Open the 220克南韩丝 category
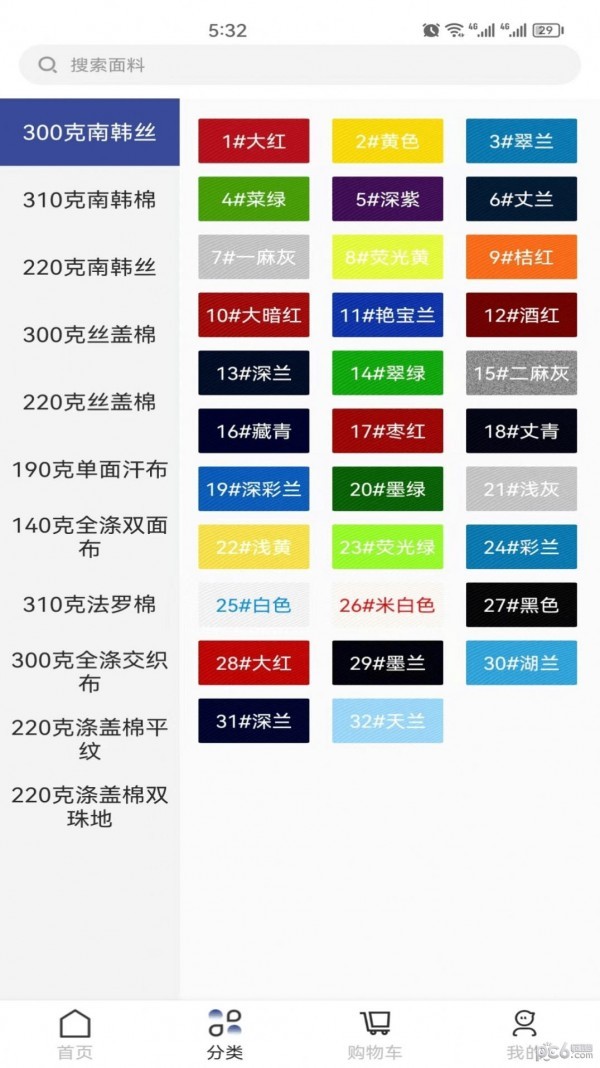The height and width of the screenshot is (1068, 600). pos(90,267)
